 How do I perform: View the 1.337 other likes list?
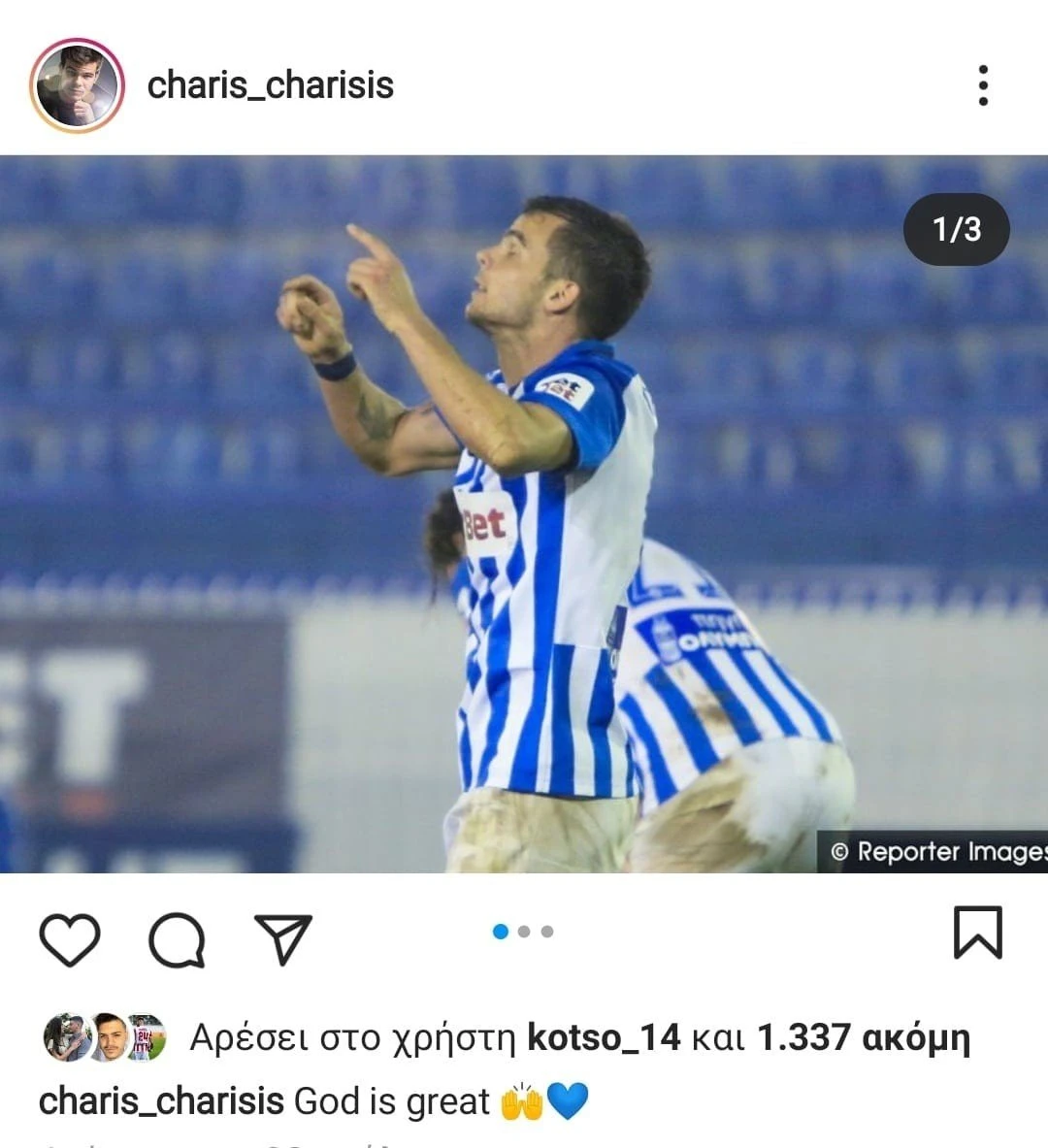[x=862, y=1037]
